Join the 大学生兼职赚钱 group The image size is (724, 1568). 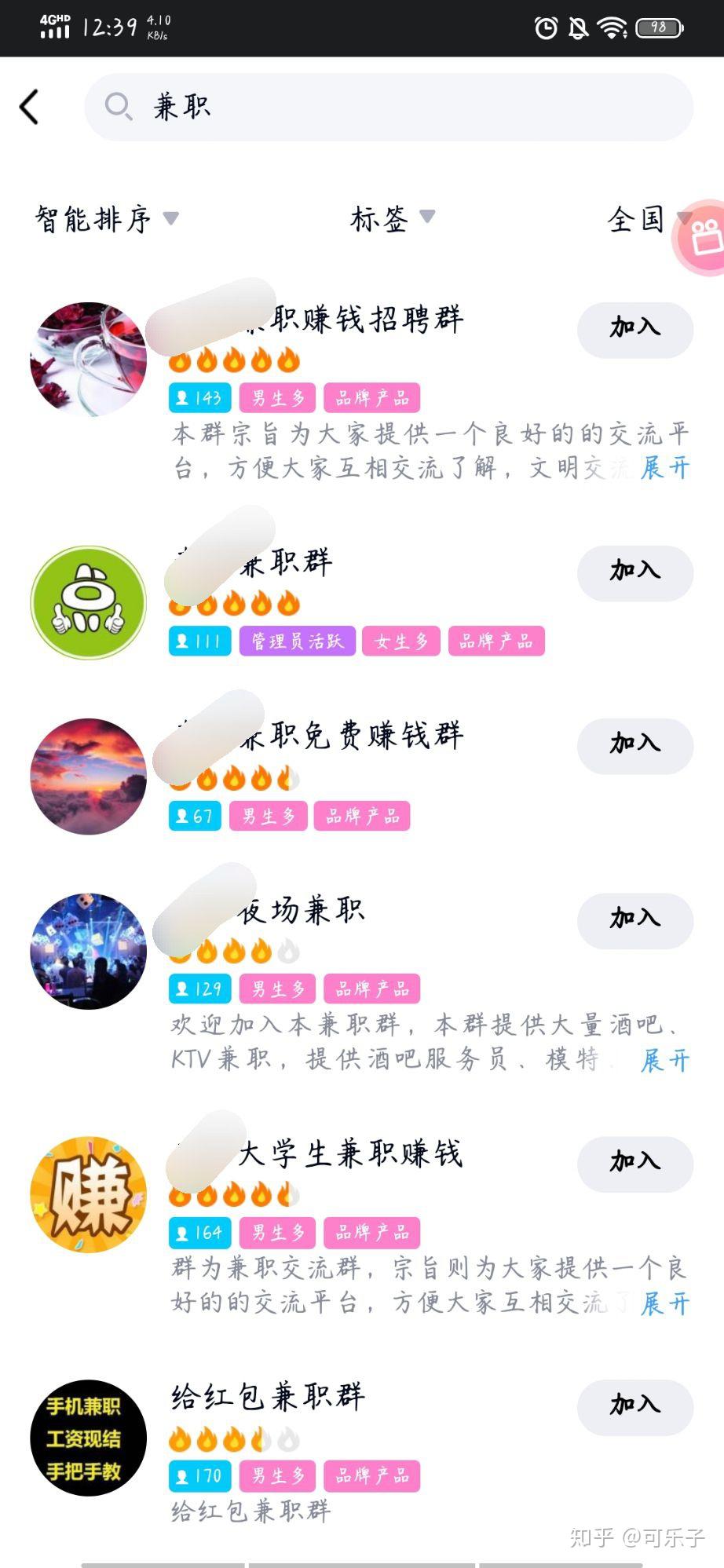[x=634, y=1164]
